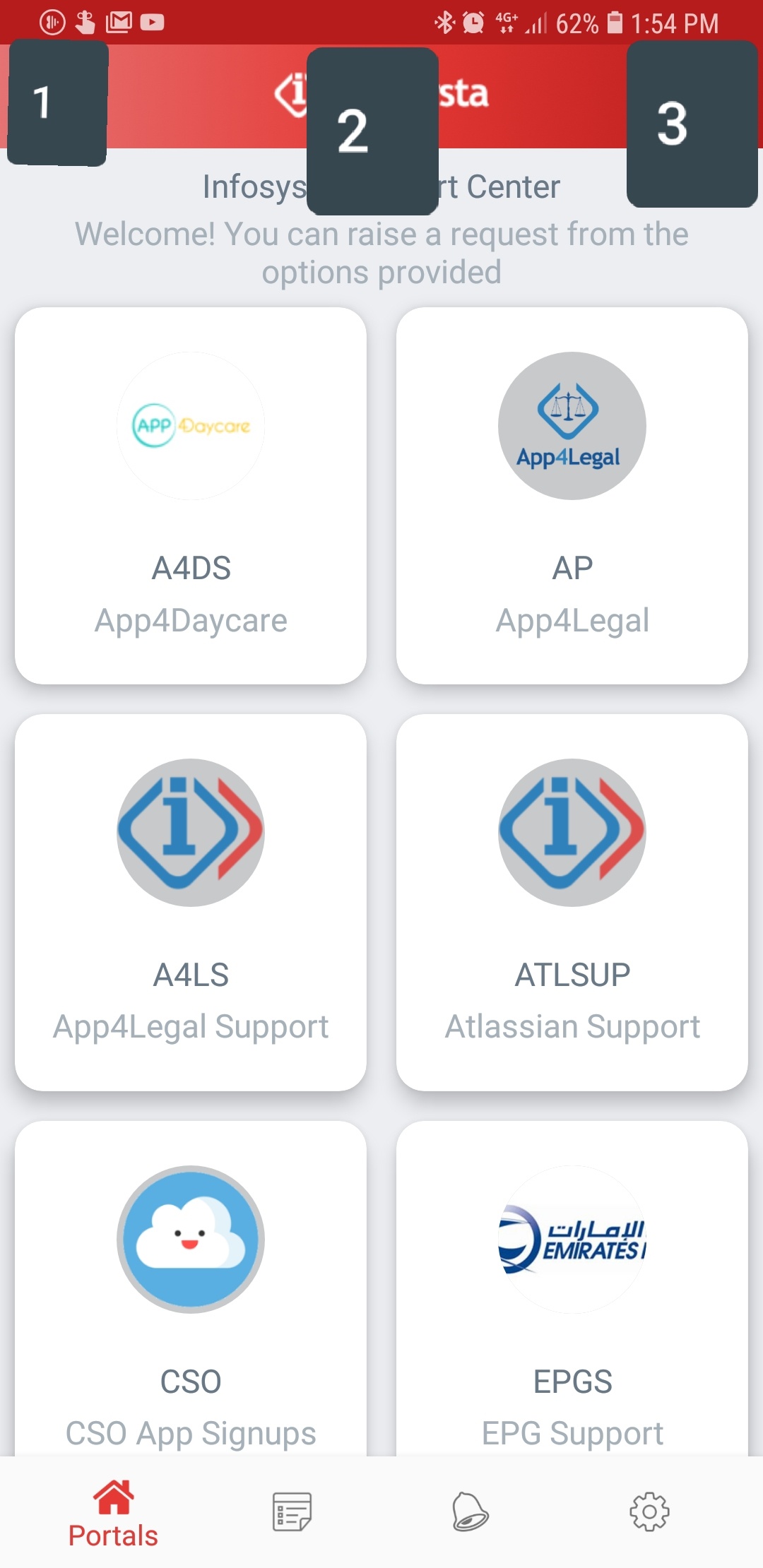The height and width of the screenshot is (1568, 763).
Task: Open the notifications bell tab
Action: click(x=470, y=1511)
